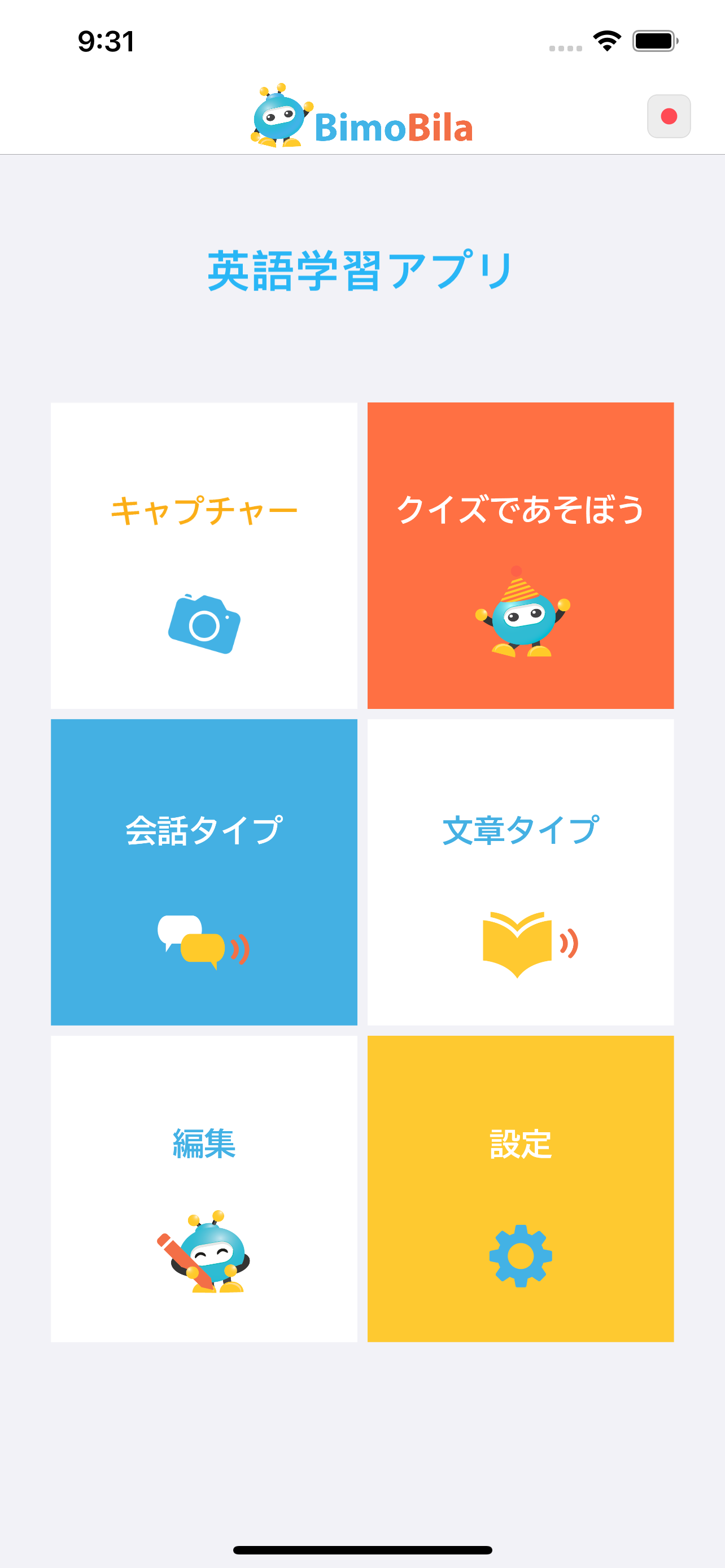Open 設定 settings tile
The height and width of the screenshot is (1568, 725).
tap(521, 1188)
